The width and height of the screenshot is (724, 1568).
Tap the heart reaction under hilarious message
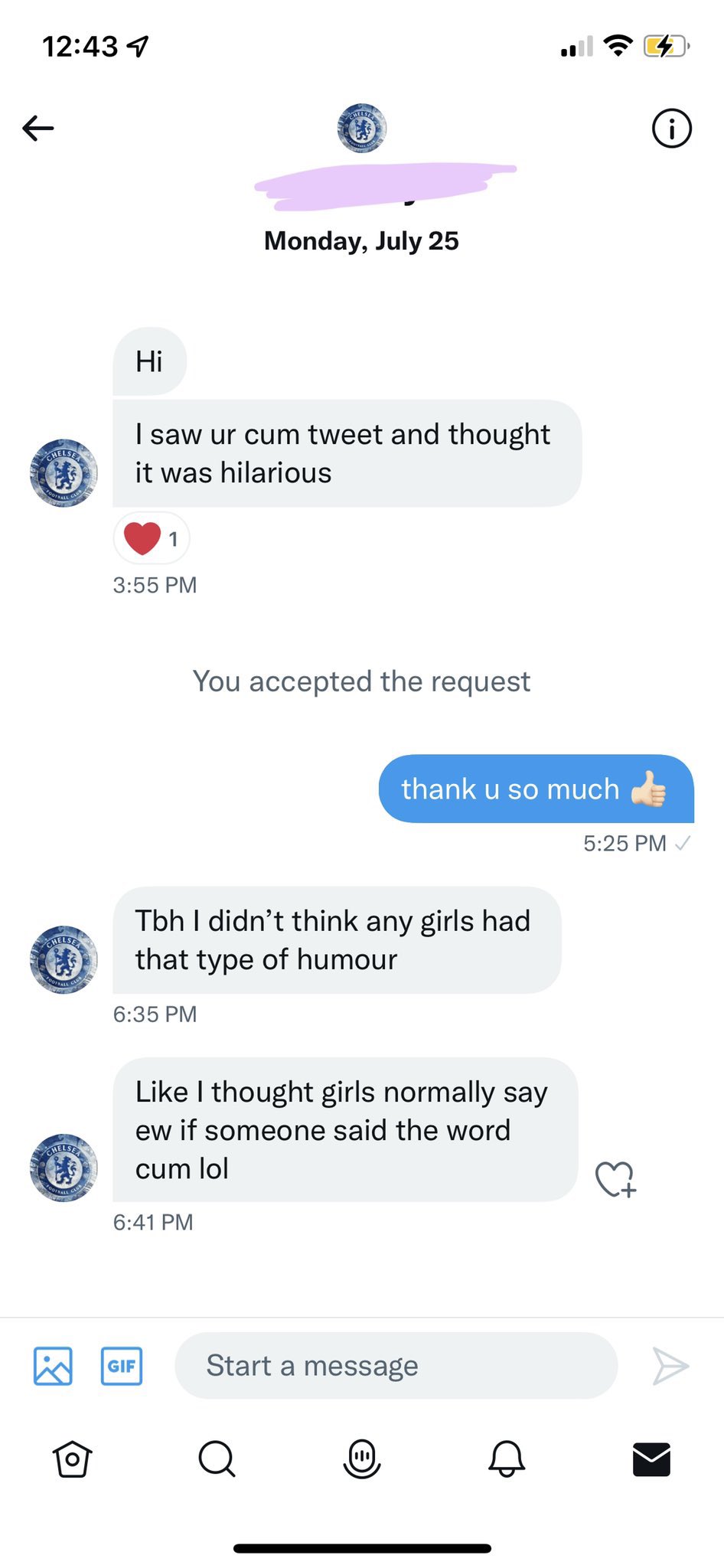[x=152, y=538]
